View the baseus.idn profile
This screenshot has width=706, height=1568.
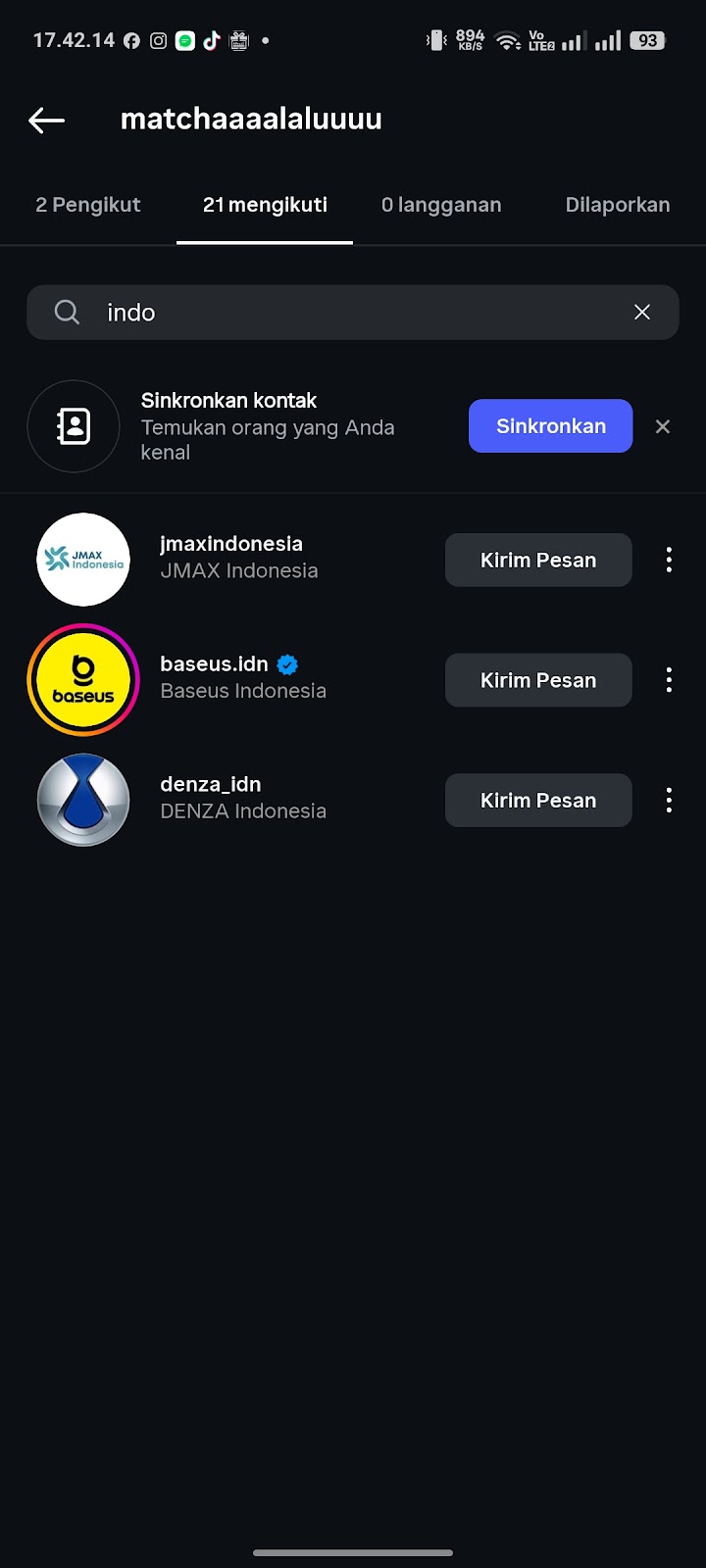tap(215, 664)
